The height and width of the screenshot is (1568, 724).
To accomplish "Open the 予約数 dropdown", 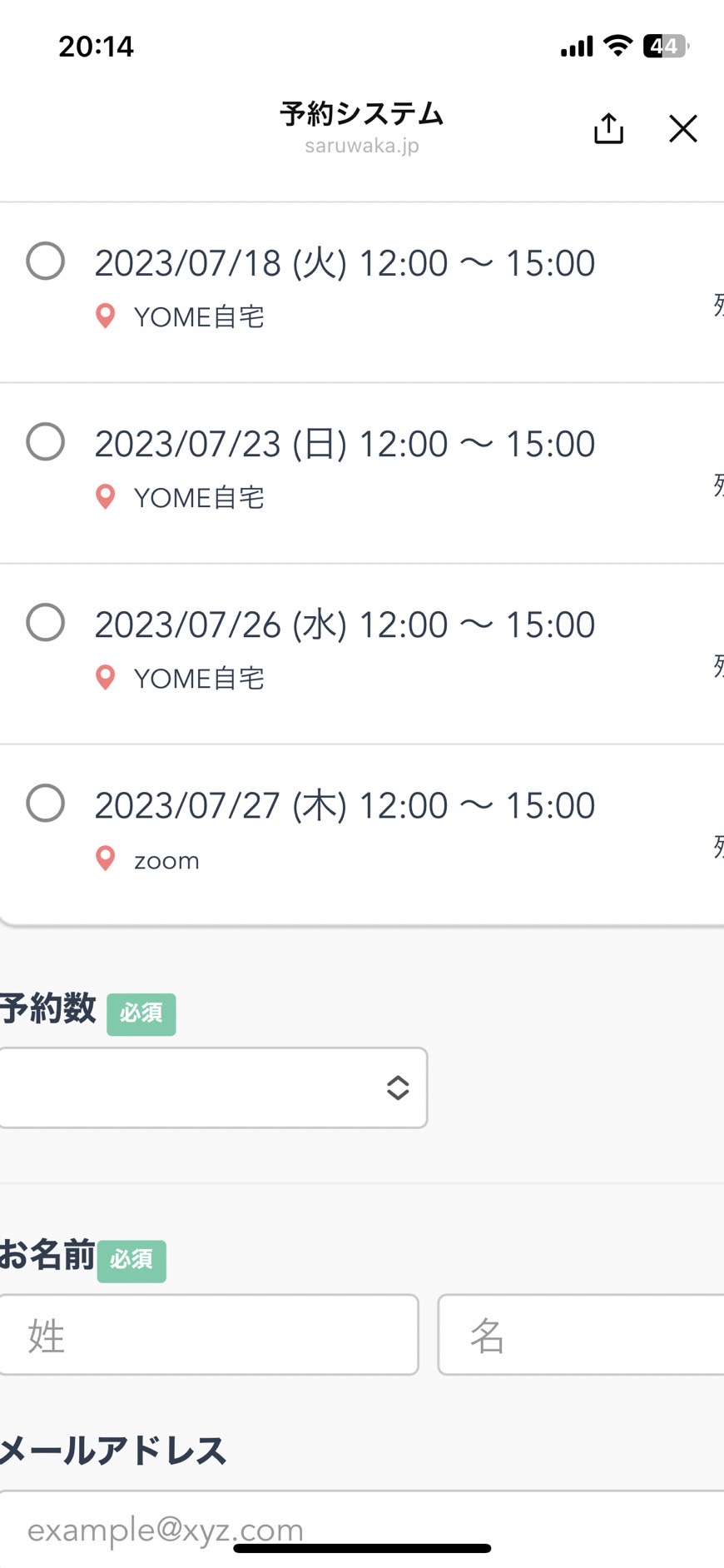I will tap(212, 1088).
